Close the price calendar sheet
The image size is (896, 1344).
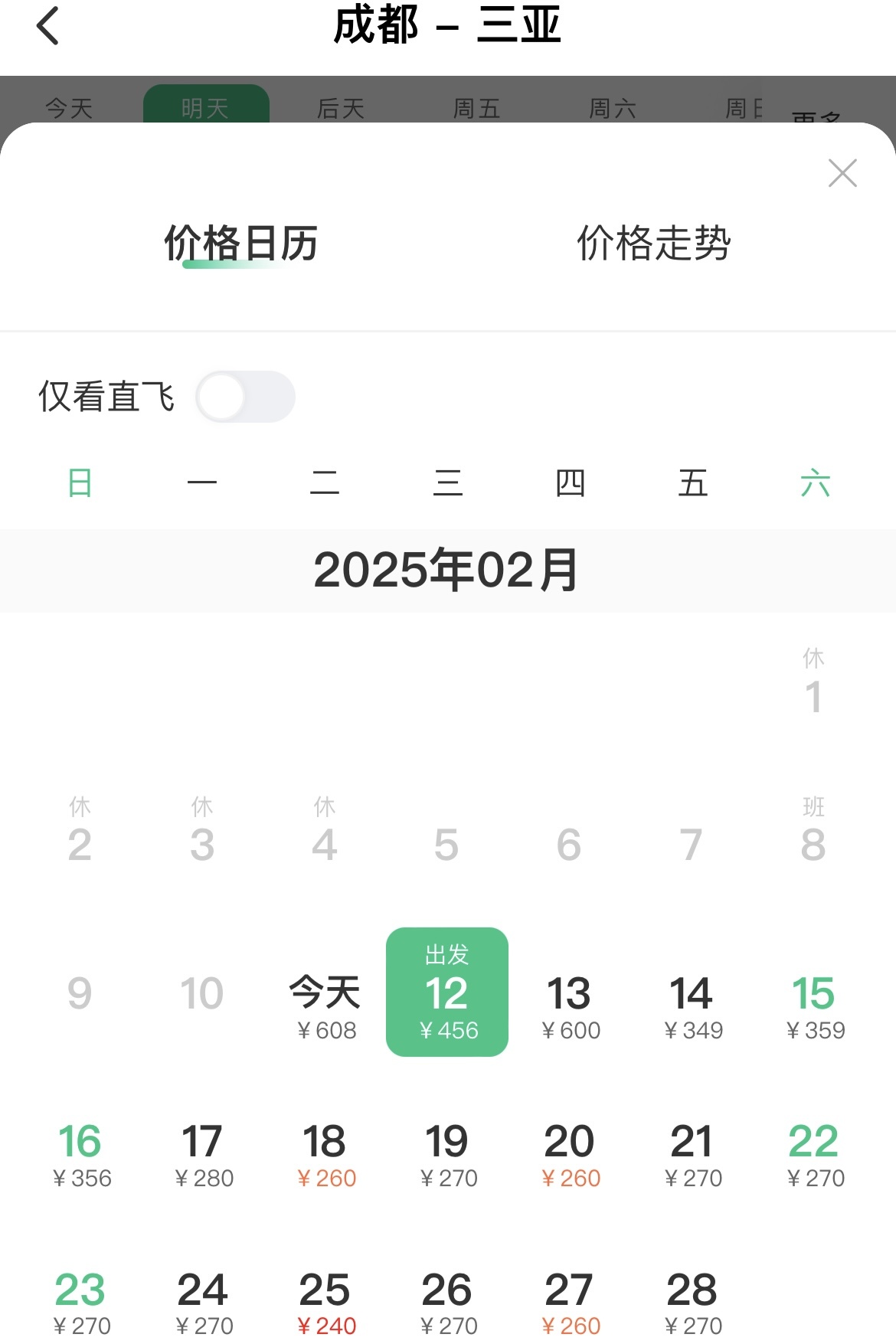(842, 173)
